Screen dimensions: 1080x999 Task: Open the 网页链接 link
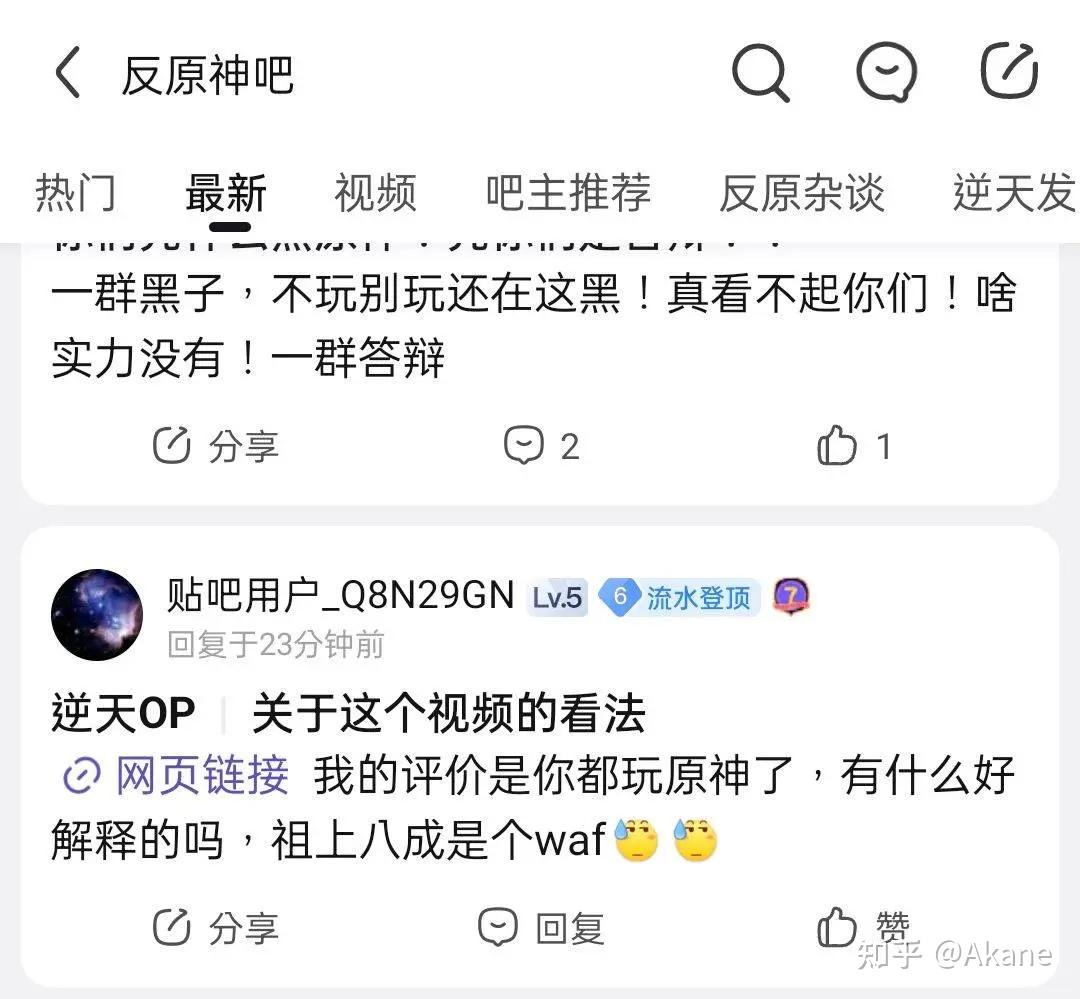point(178,776)
